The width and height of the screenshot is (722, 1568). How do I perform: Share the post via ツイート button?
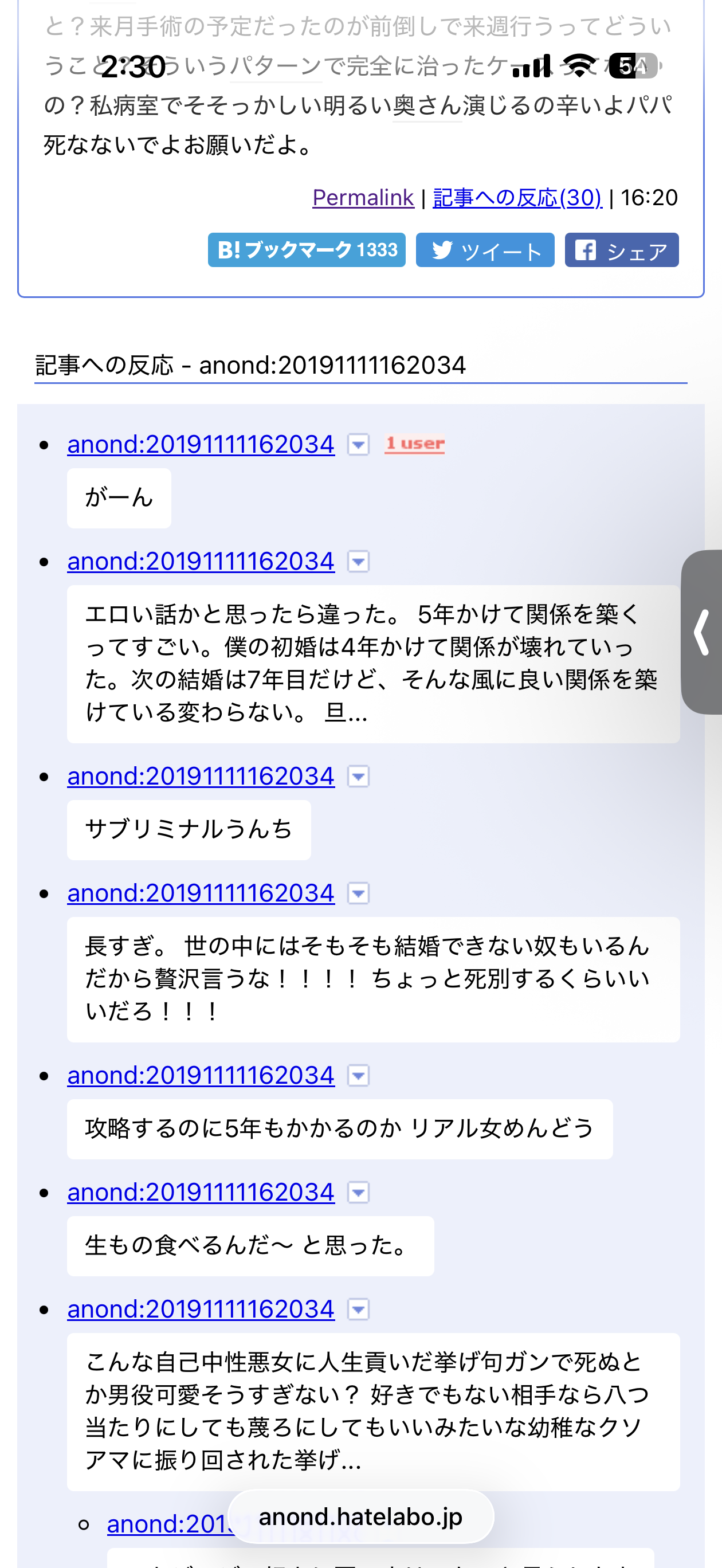pos(485,249)
